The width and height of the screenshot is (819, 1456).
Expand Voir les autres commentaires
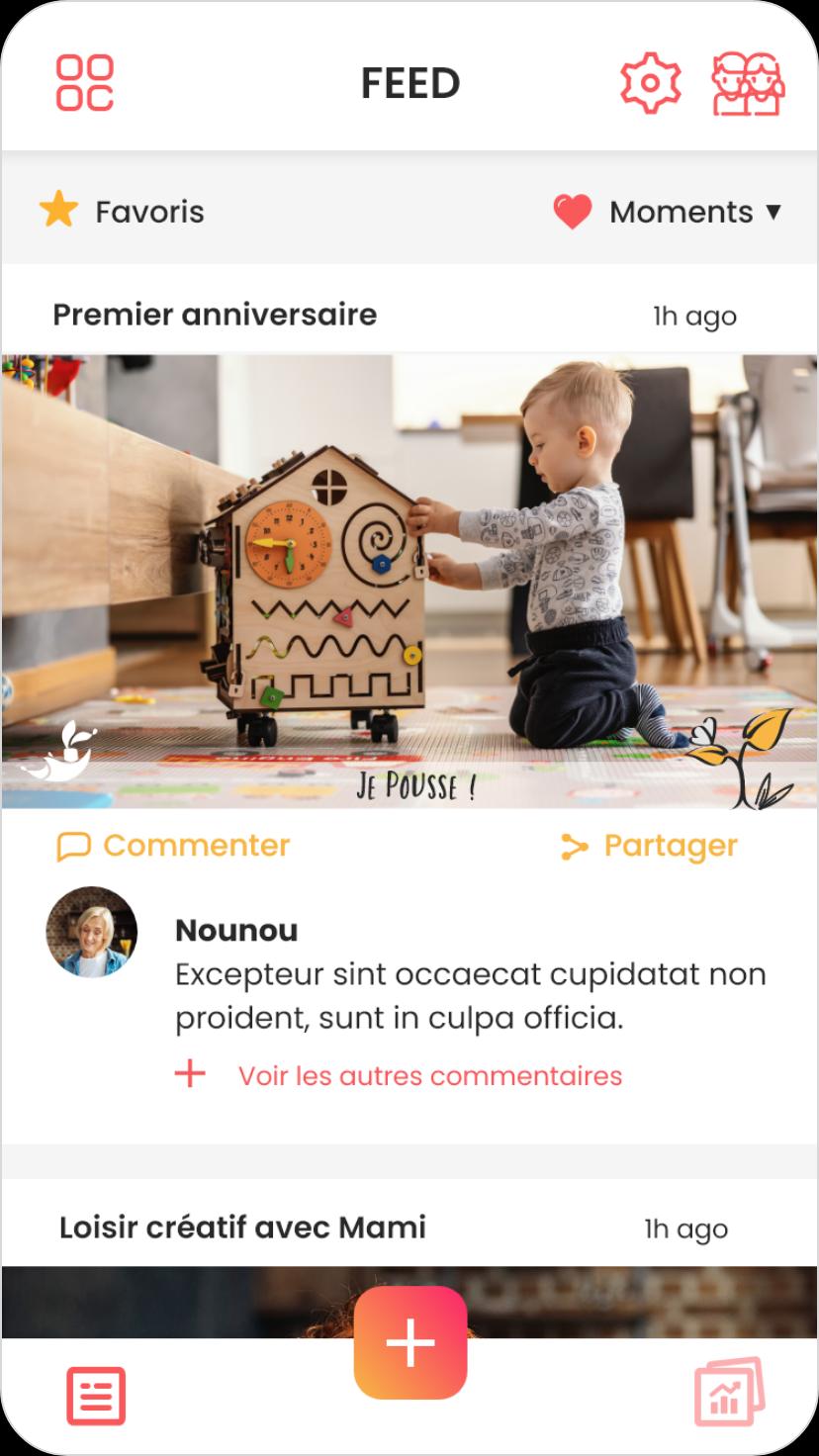point(429,1075)
